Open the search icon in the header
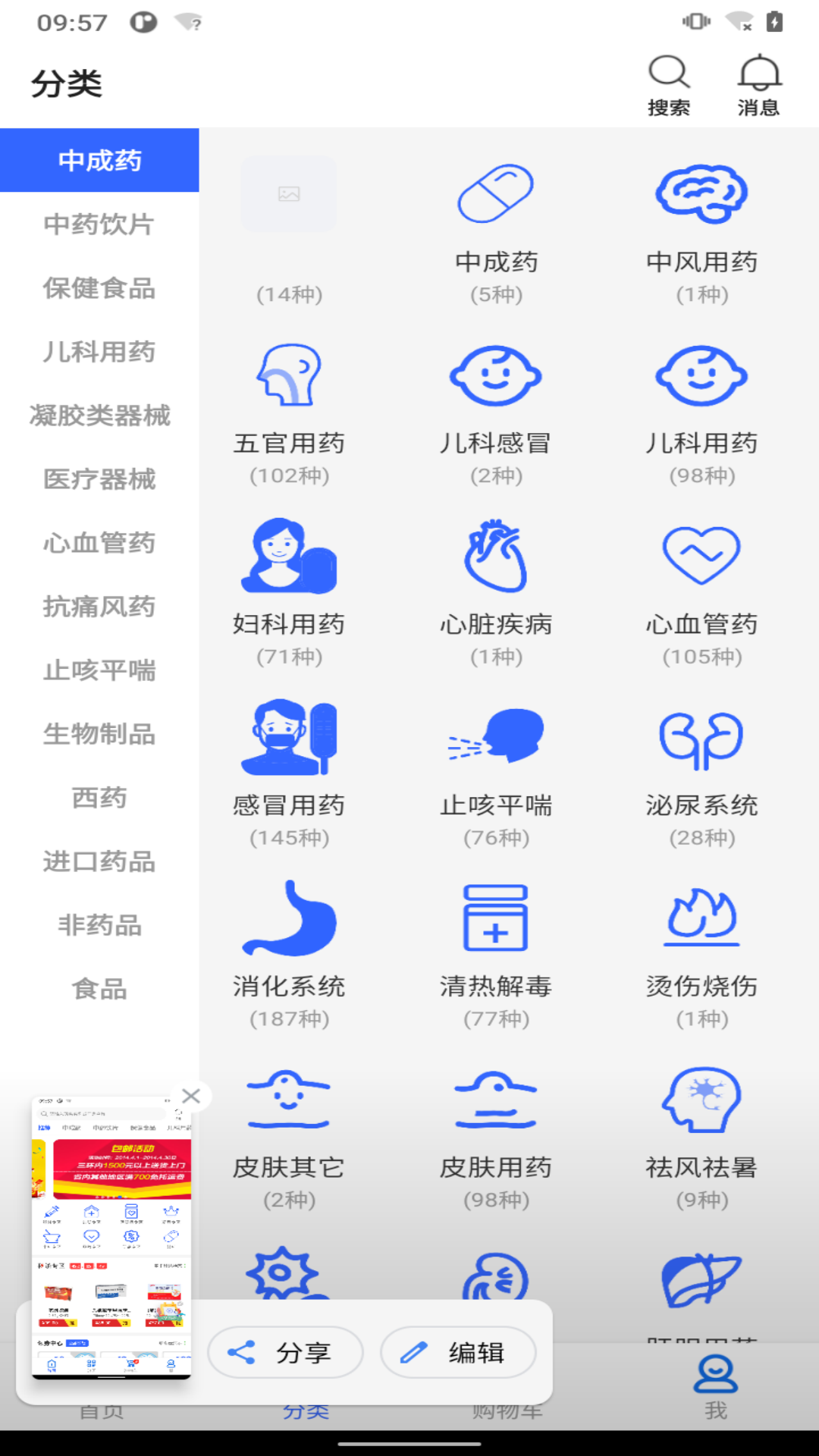819x1456 pixels. pos(669,85)
